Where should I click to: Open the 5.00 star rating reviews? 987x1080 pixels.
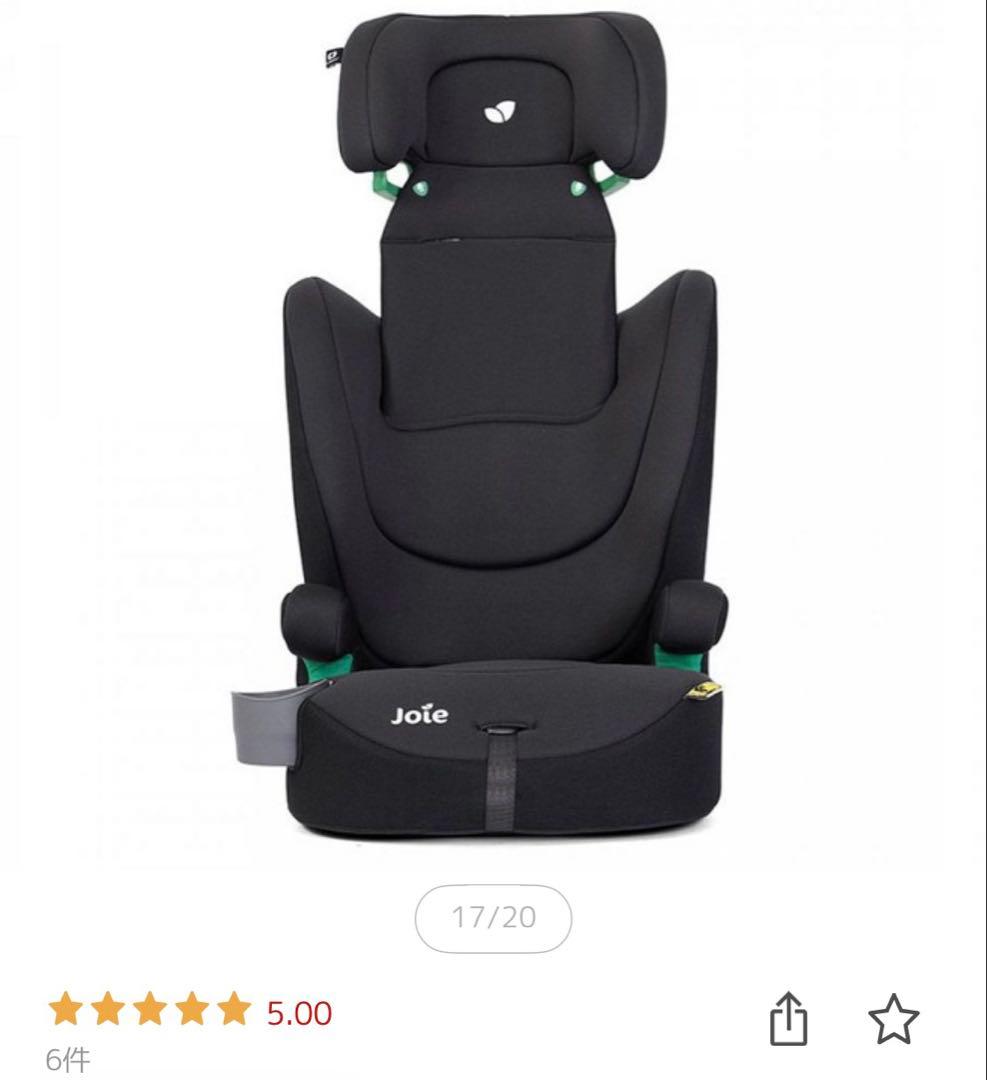pyautogui.click(x=190, y=1012)
